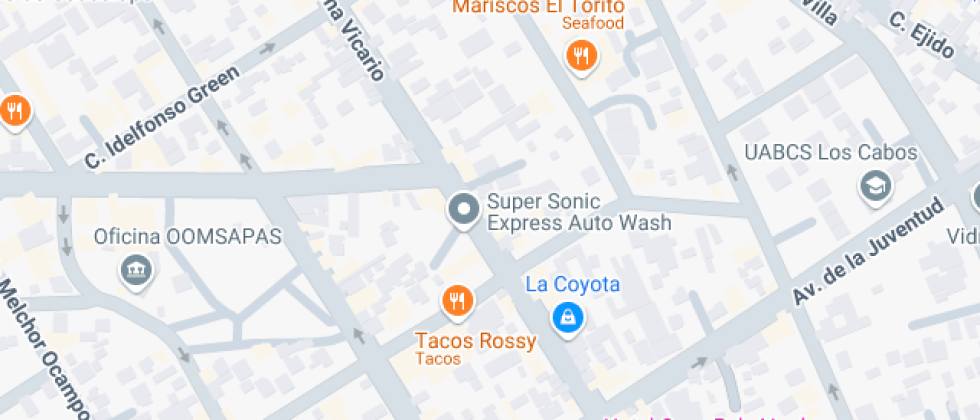View the UABCS Los Cabos school marker

coord(876,185)
